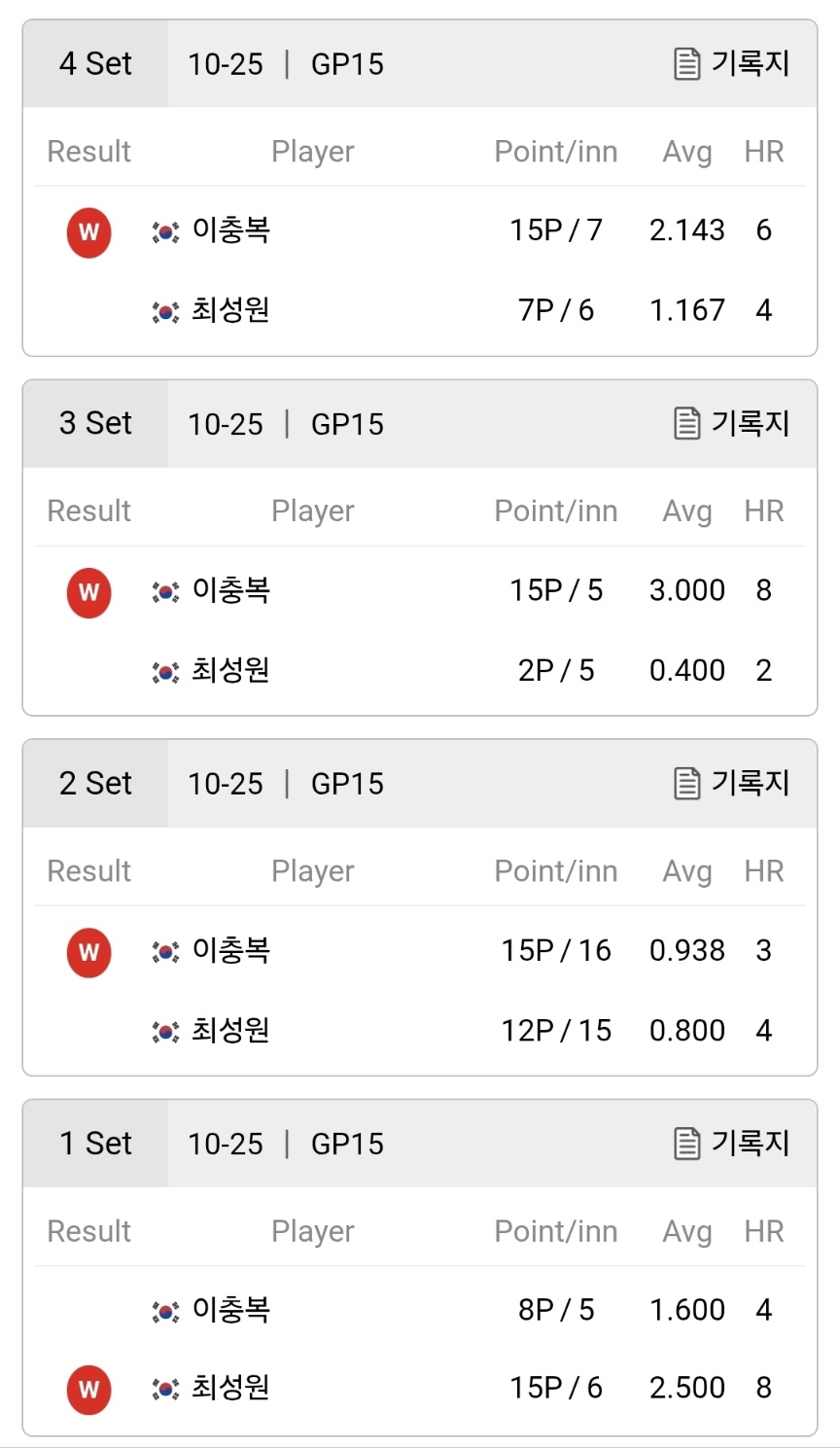View the 기록지 record sheet for 3 Set
The image size is (840, 1448).
pos(731,424)
